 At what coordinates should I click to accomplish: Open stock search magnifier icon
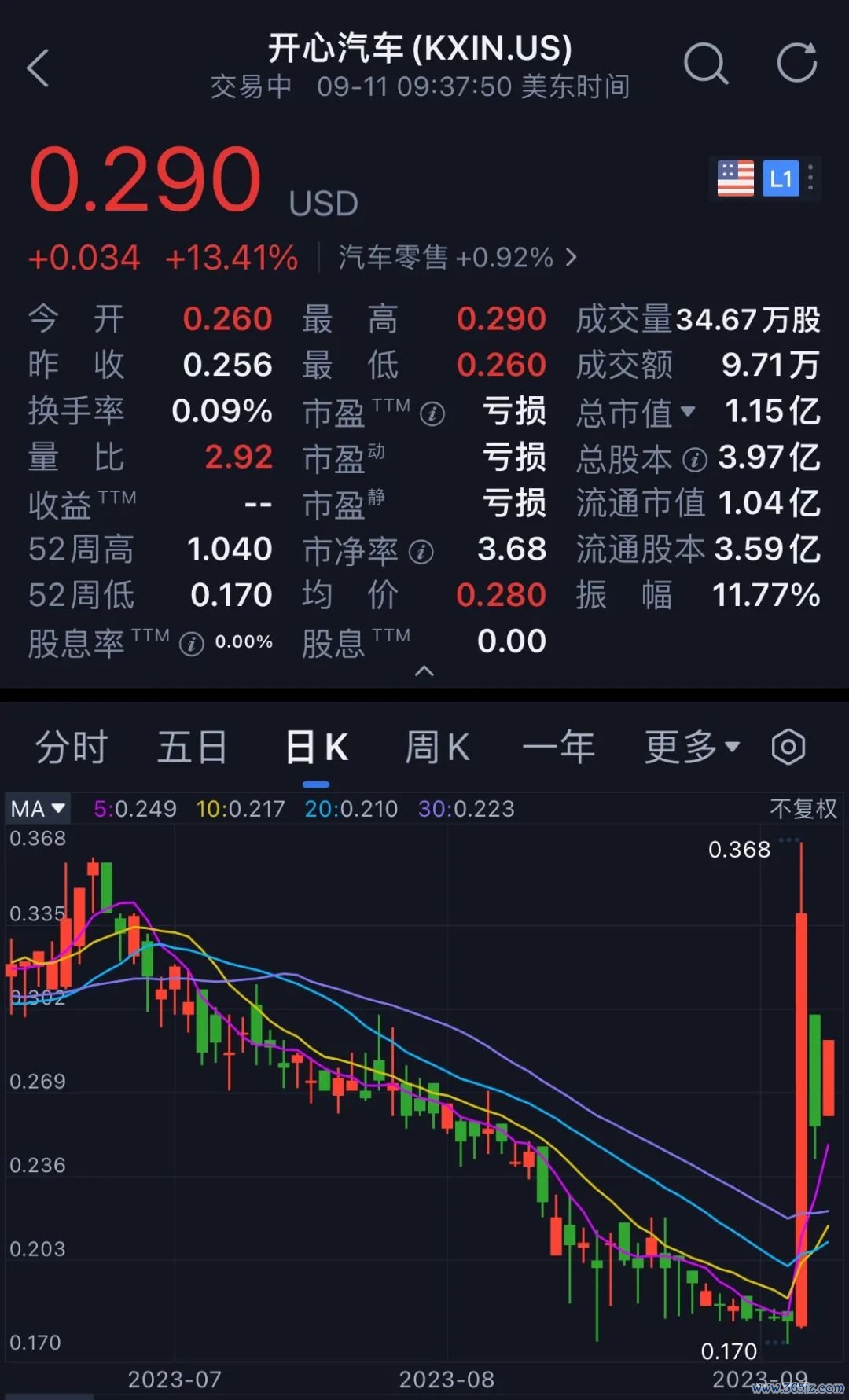click(705, 63)
